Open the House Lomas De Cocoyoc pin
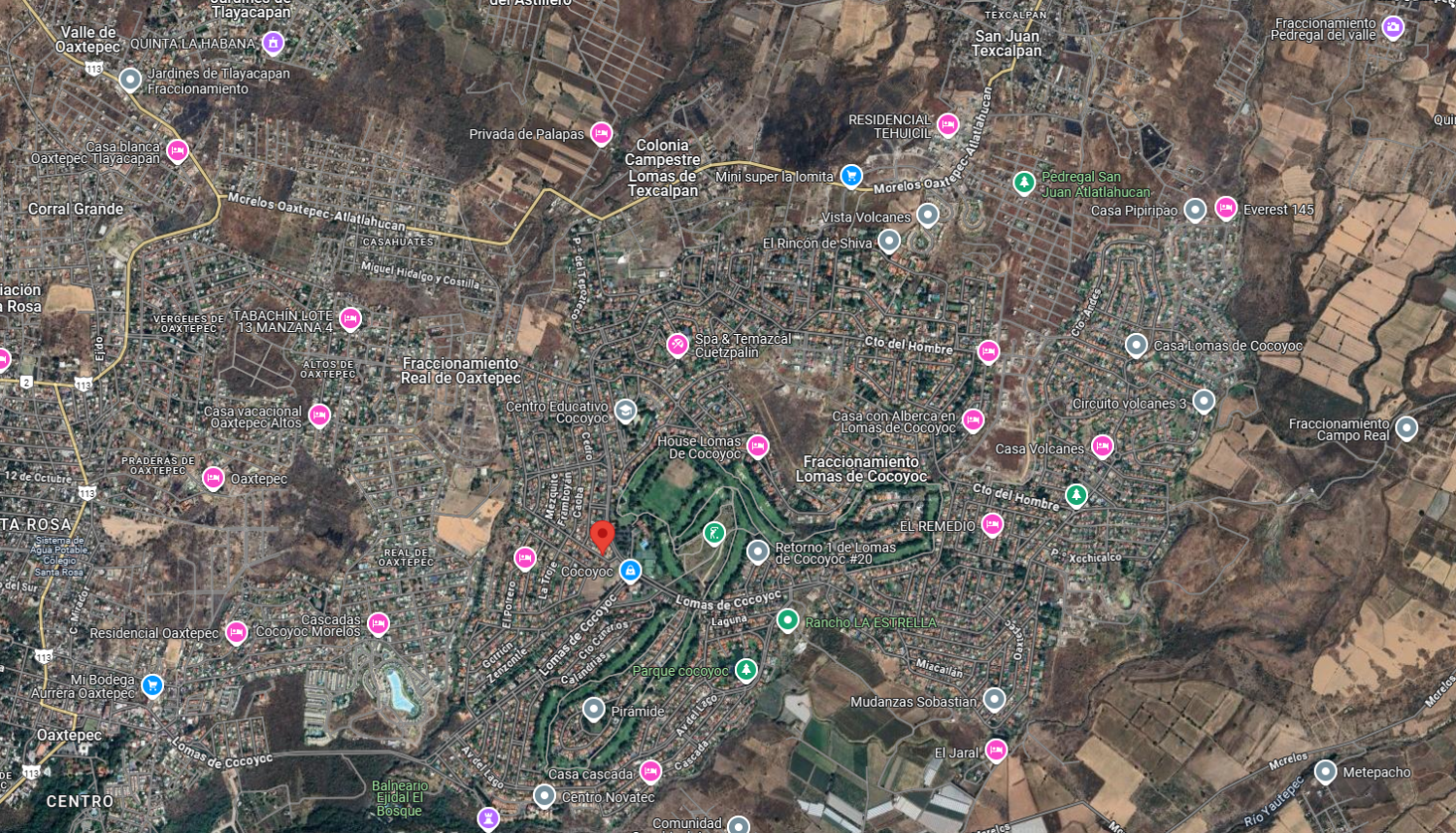The height and width of the screenshot is (833, 1456). tap(758, 447)
